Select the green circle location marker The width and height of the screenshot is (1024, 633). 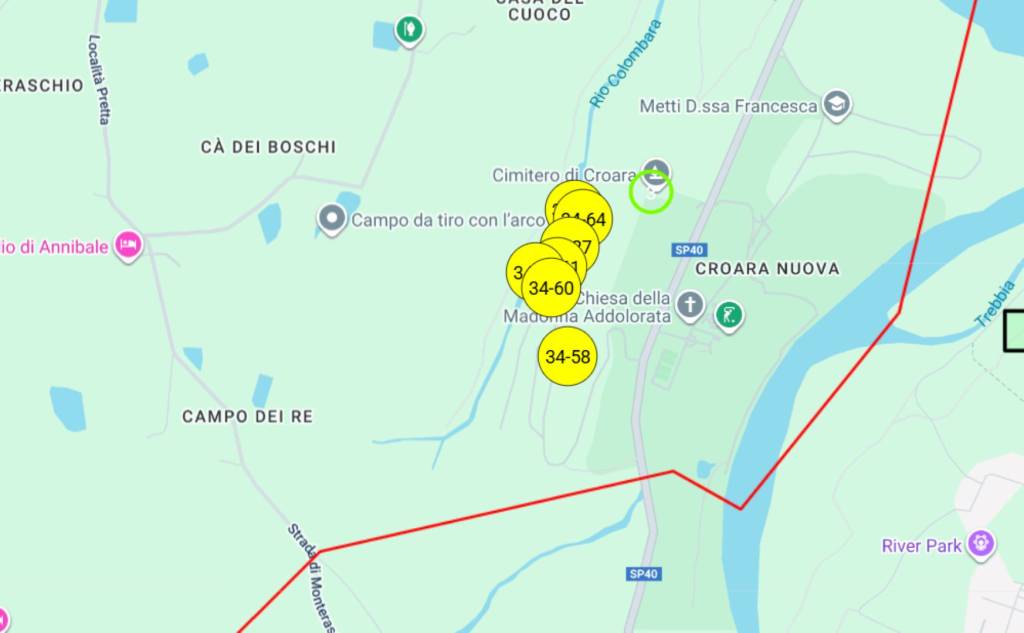tap(651, 191)
